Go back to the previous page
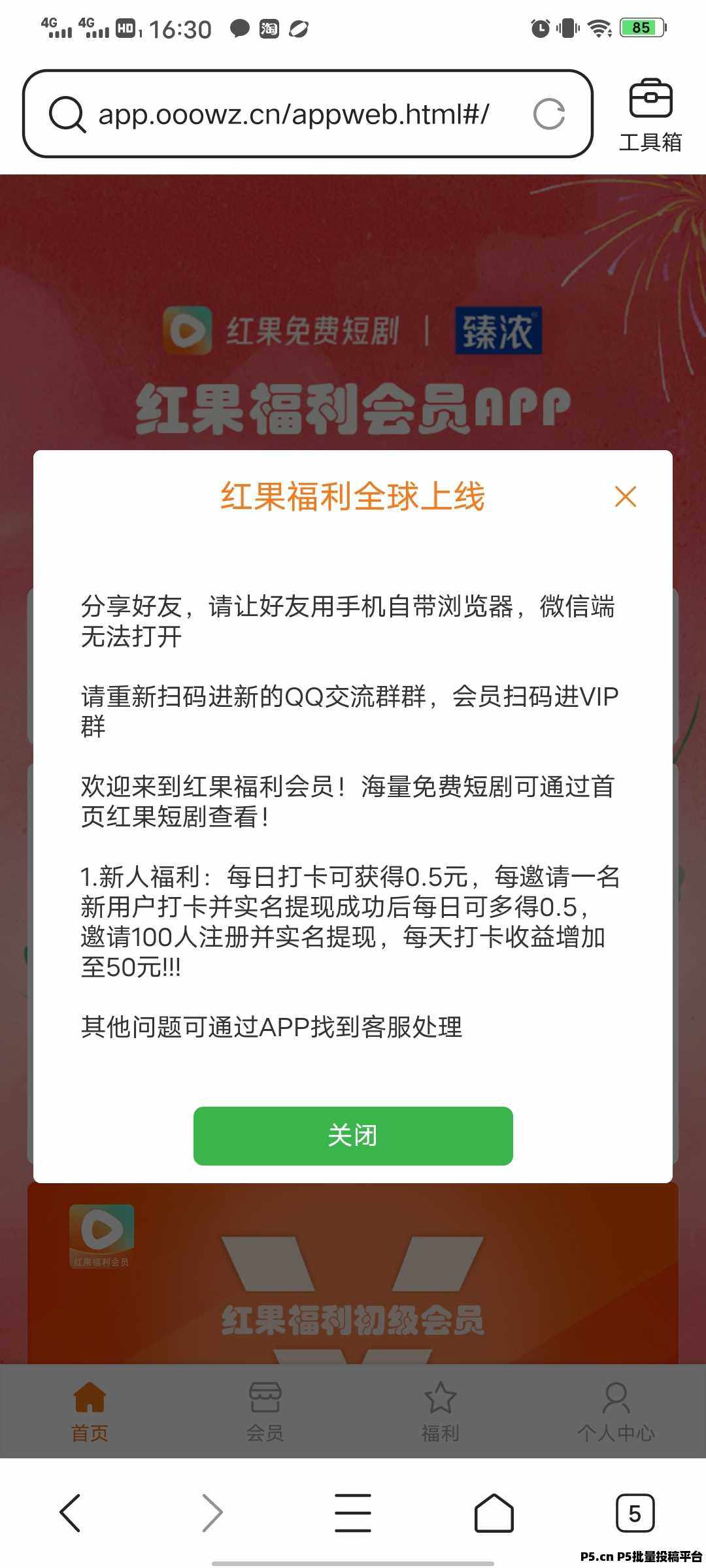Viewport: 706px width, 1568px height. pos(70,1512)
